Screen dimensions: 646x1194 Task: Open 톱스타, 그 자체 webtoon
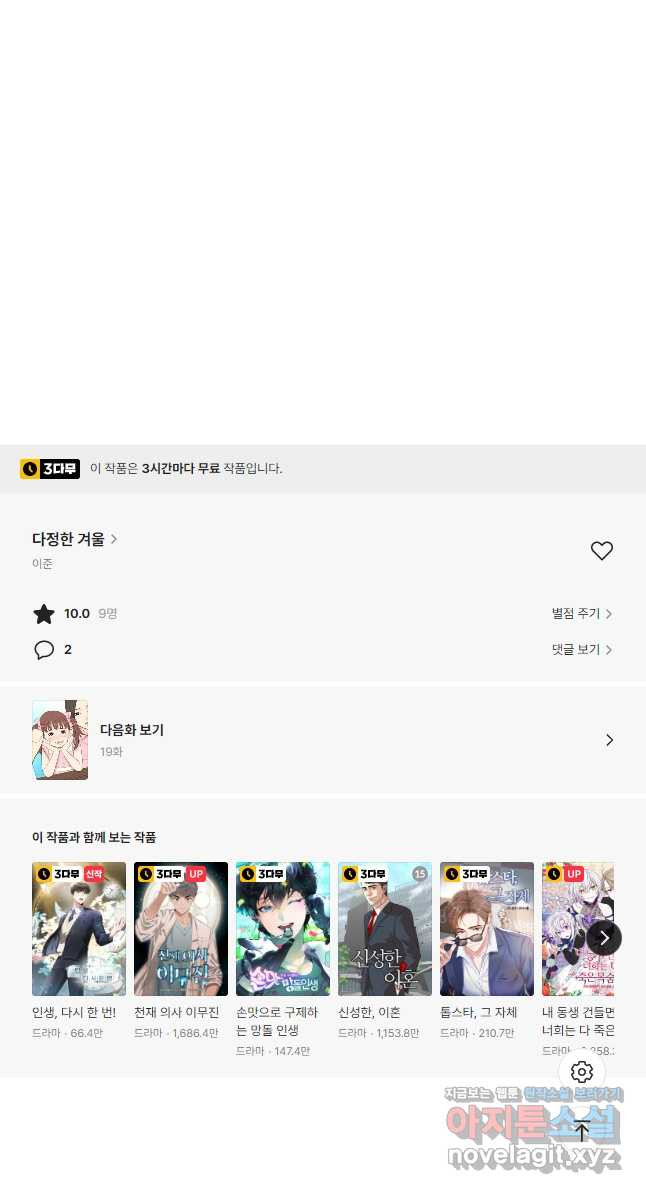coord(487,929)
